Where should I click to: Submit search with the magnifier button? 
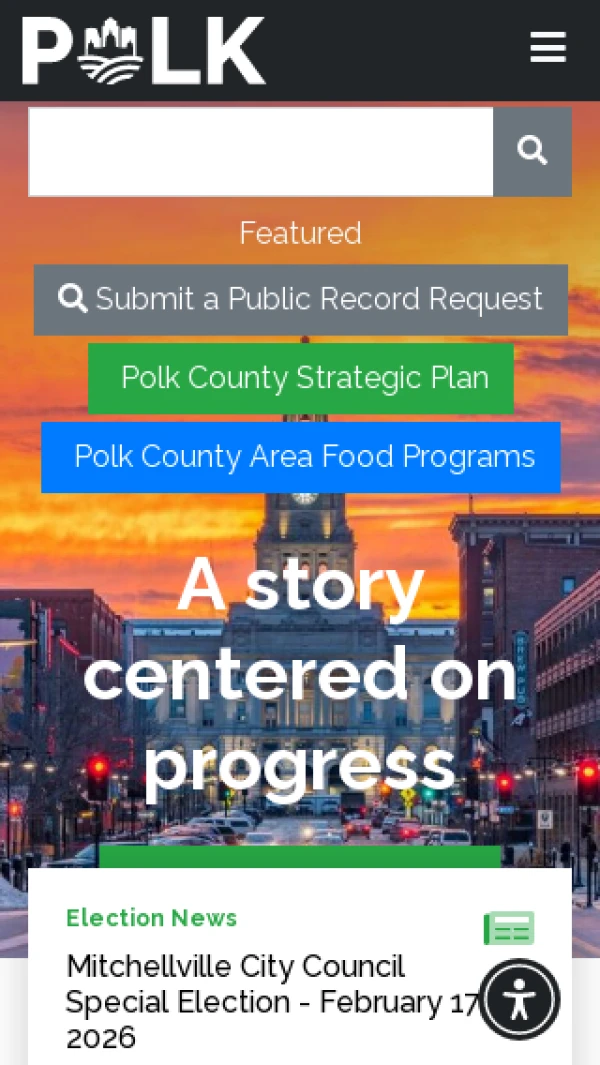(x=532, y=152)
